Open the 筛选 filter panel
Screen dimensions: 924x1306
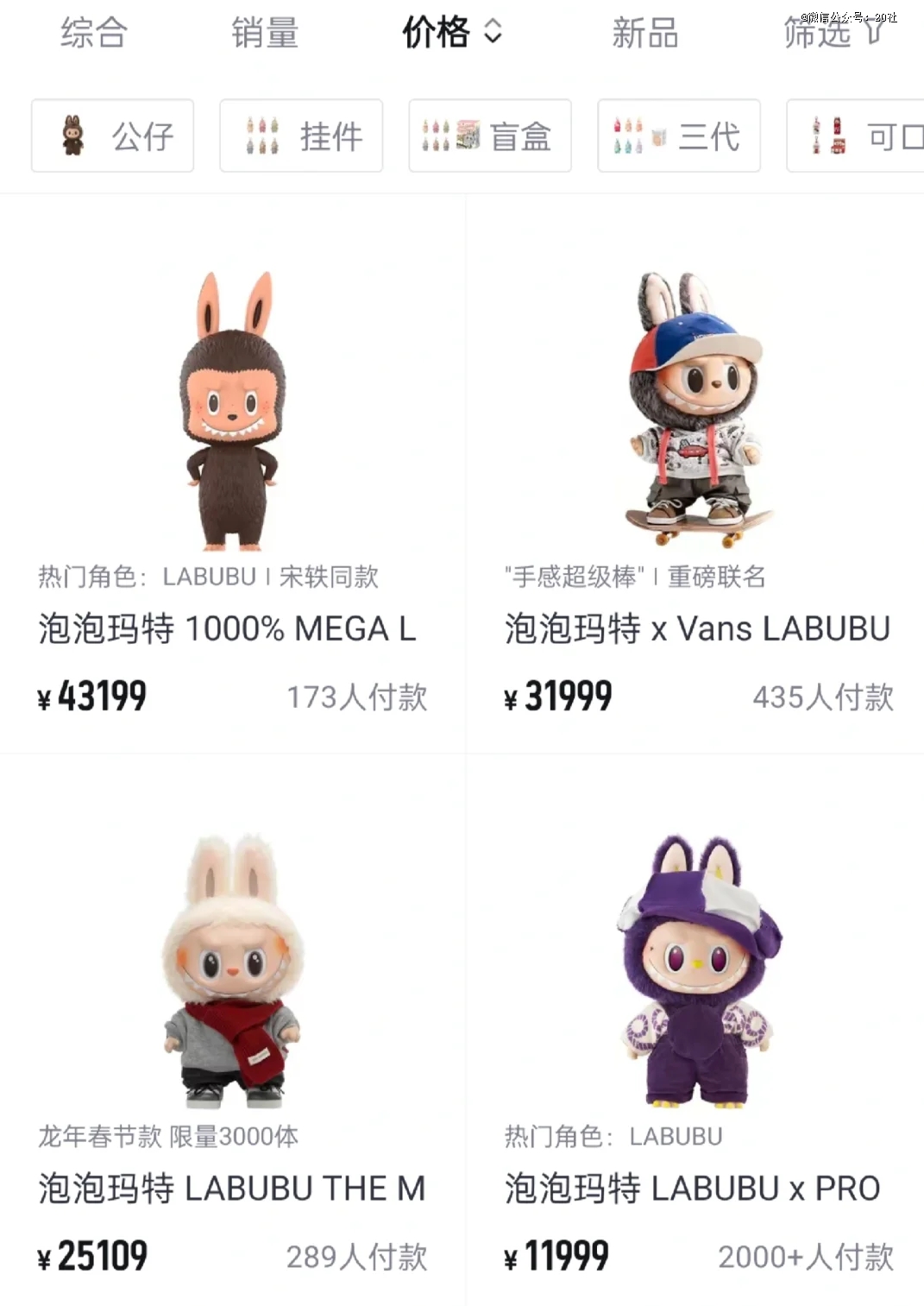(x=832, y=33)
